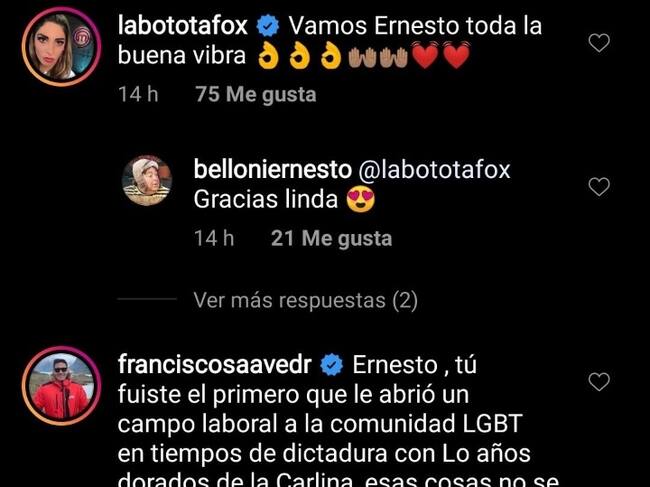
Task: Like franciscosaavedr's comment
Action: [598, 382]
